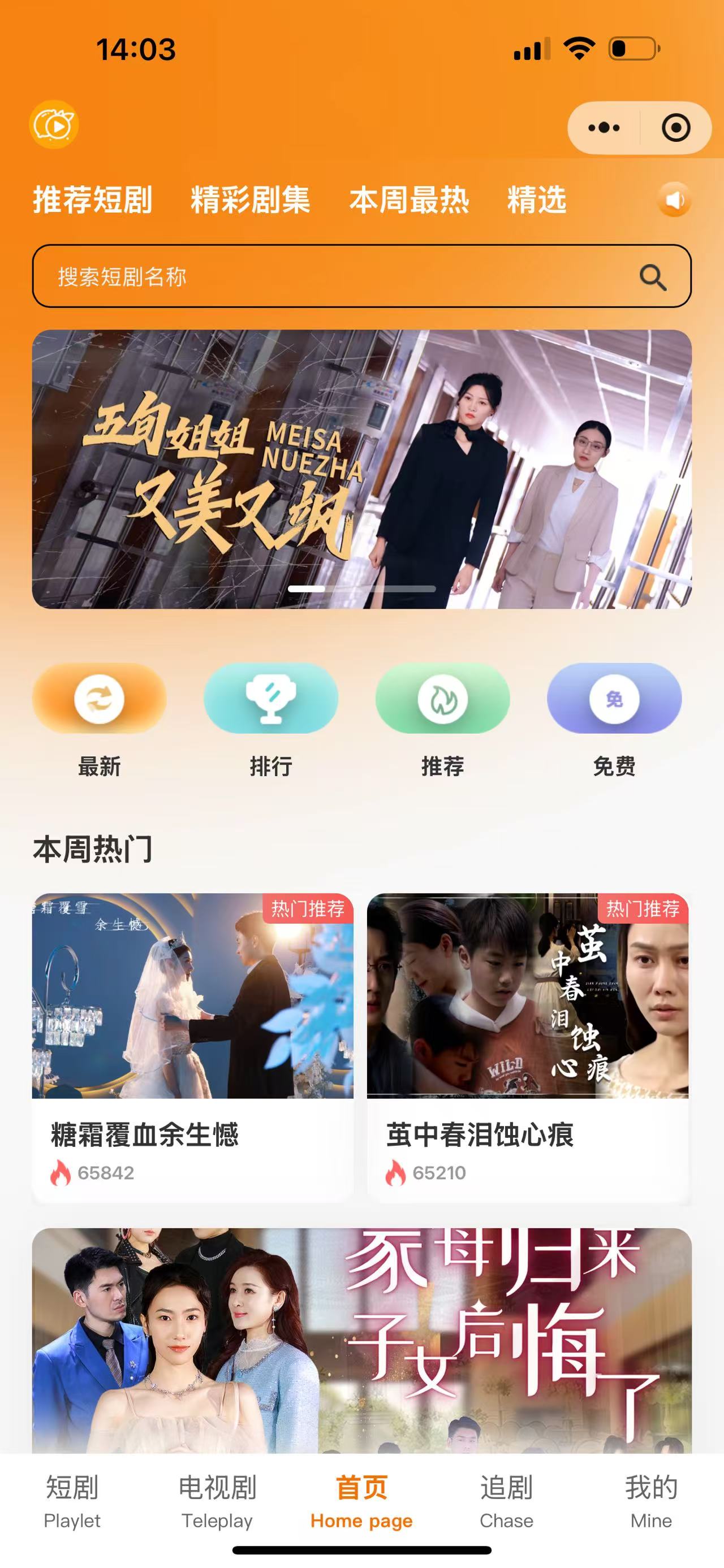This screenshot has height=1568, width=724.
Task: Tap the magnifier search icon
Action: click(653, 277)
